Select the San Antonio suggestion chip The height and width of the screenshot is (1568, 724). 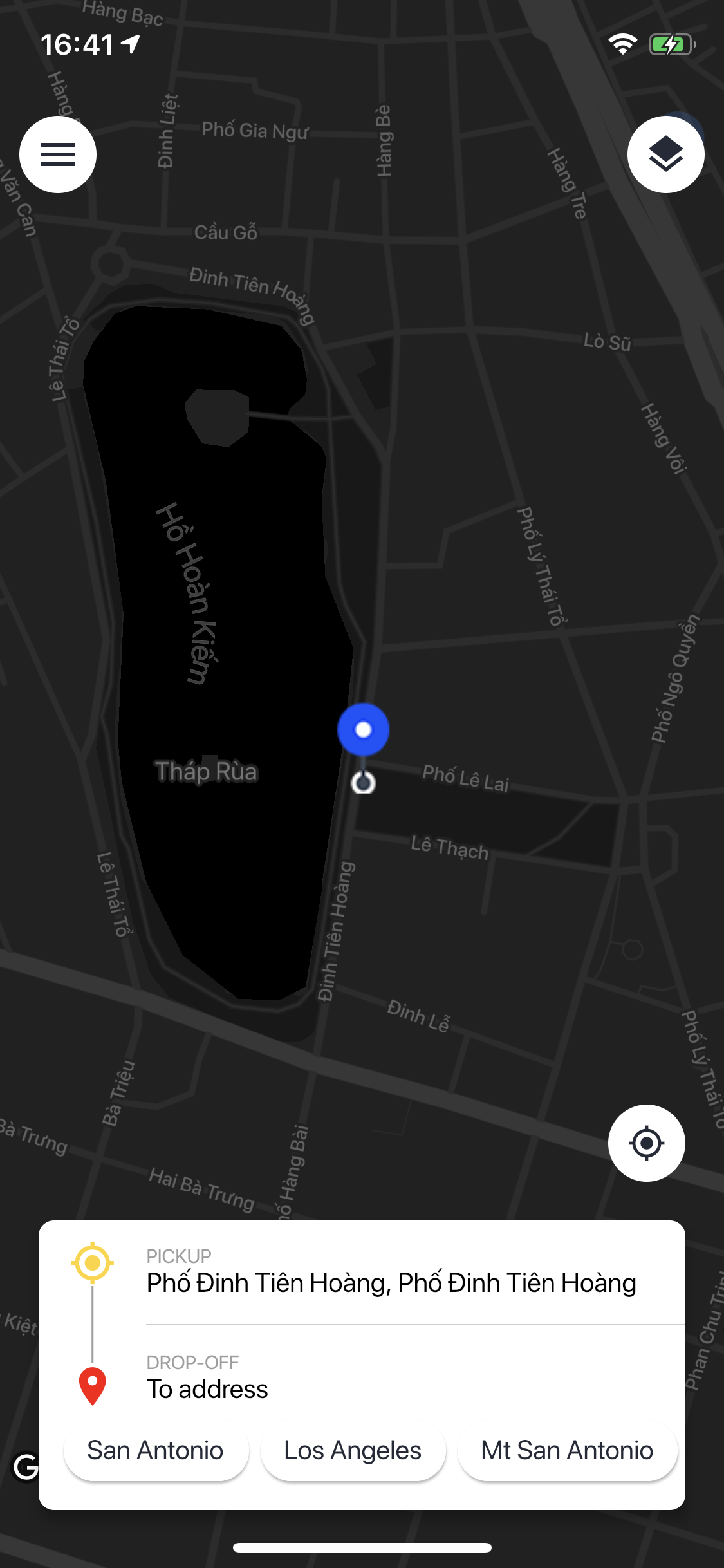point(156,1451)
